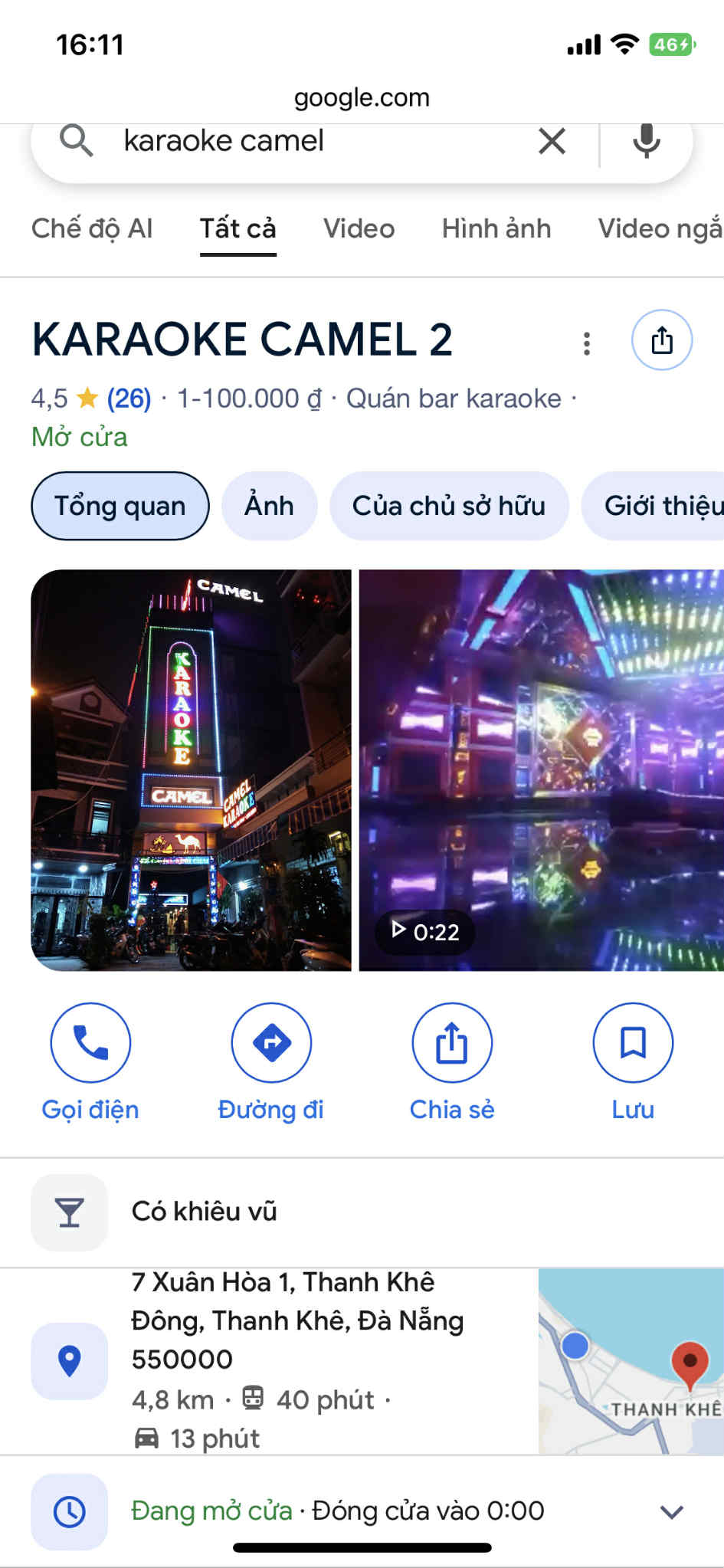Play the 0:22 karaoke room video
This screenshot has width=724, height=1568.
(541, 769)
